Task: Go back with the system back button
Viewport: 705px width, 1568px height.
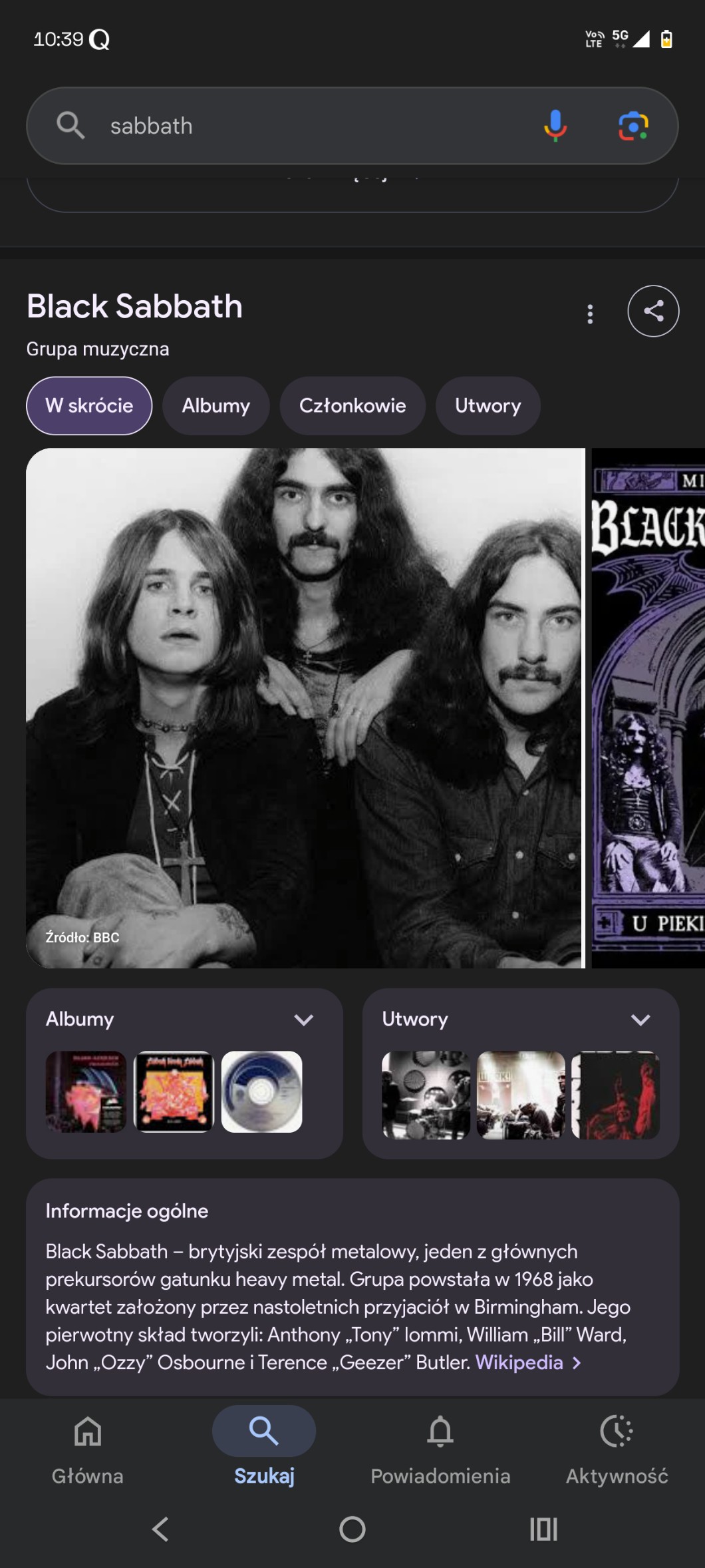Action: (x=160, y=1529)
